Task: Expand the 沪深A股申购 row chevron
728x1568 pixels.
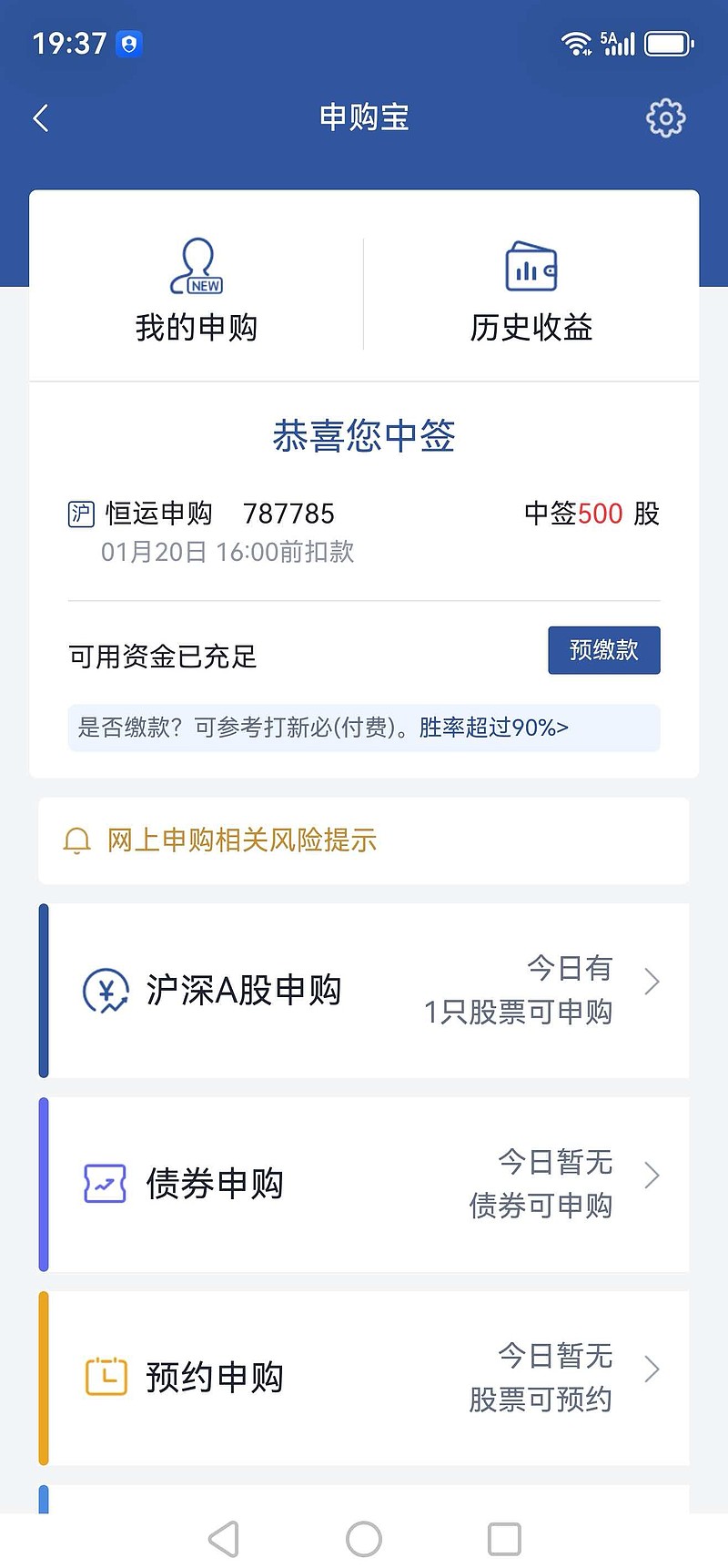Action: (x=652, y=982)
